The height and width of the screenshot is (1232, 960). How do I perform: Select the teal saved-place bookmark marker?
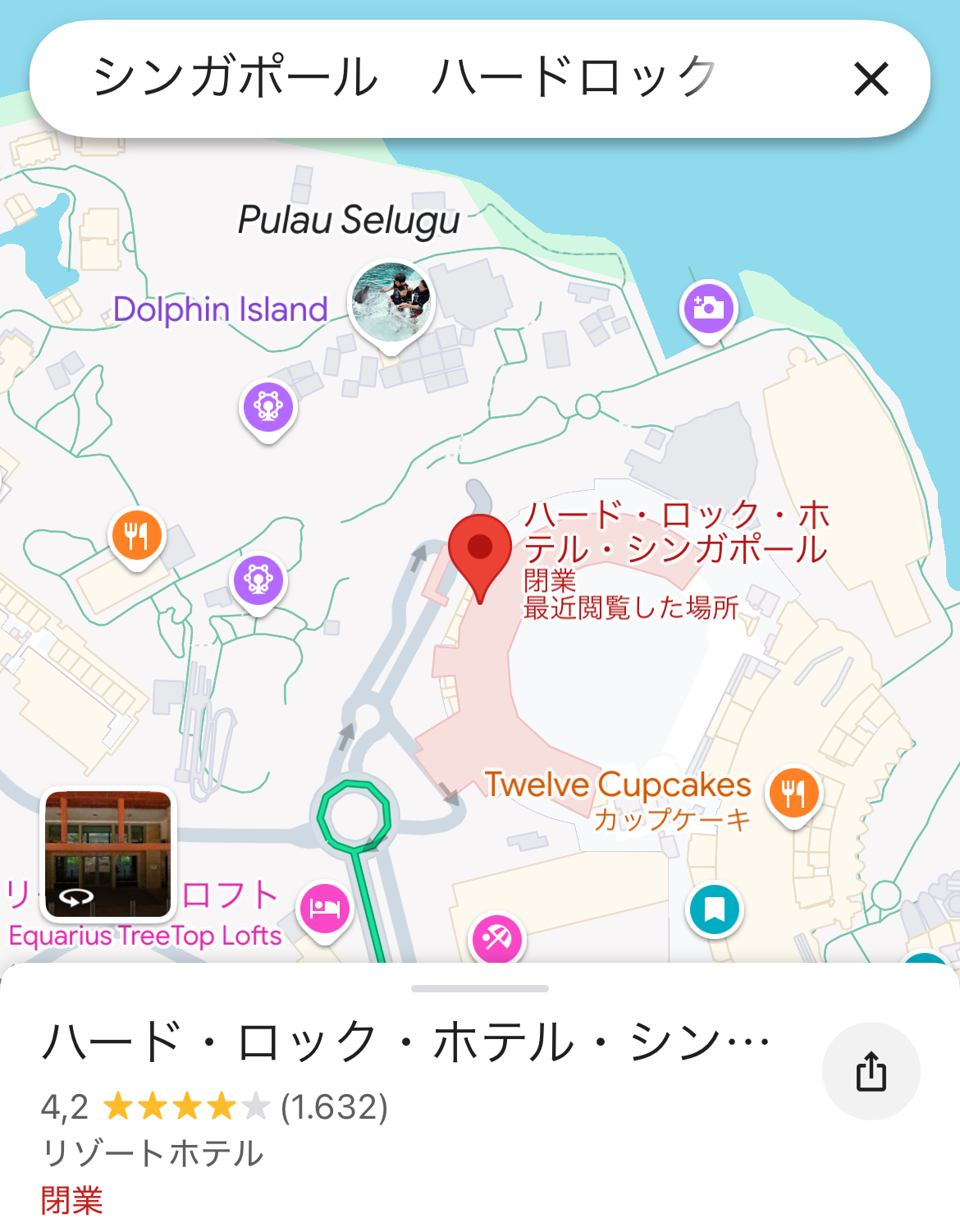(715, 909)
